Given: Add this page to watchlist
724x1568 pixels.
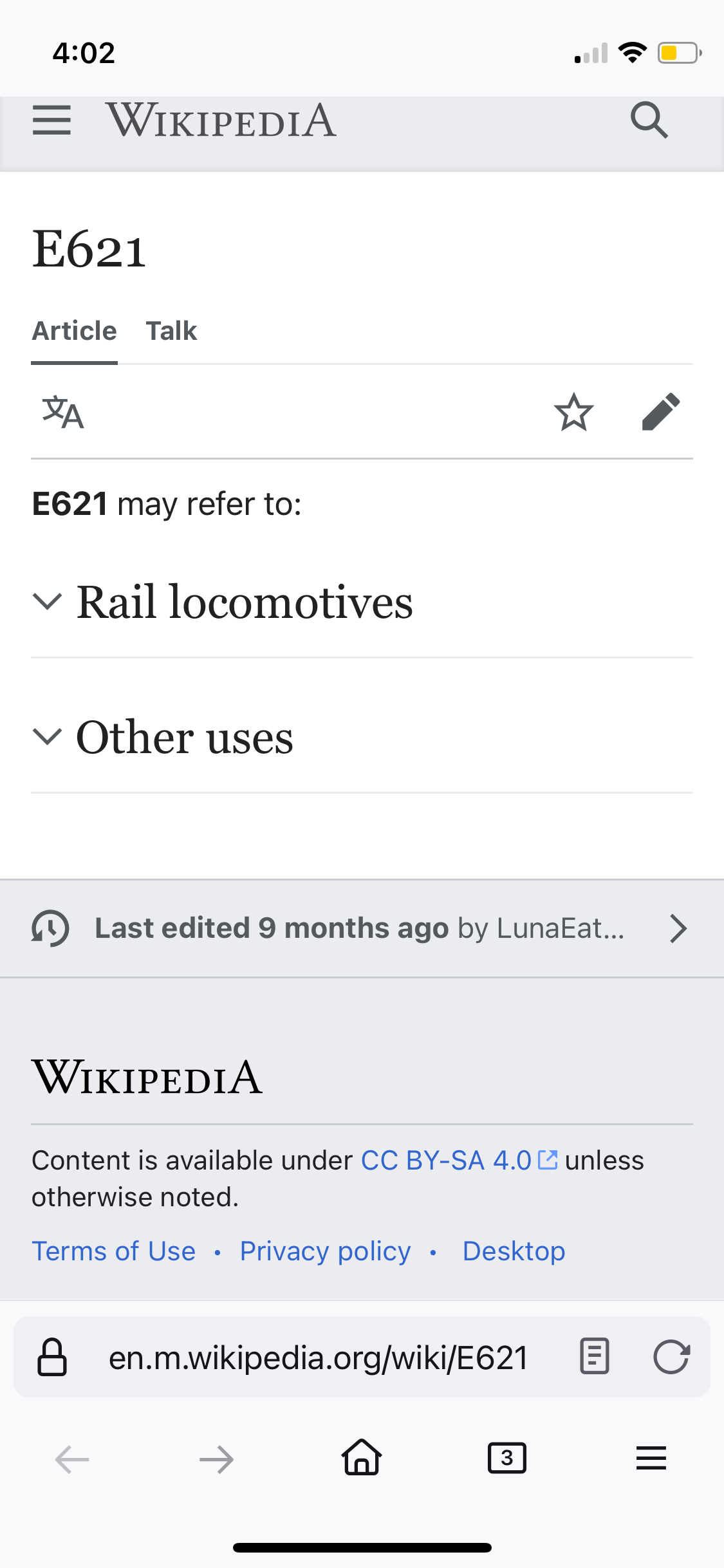Looking at the screenshot, I should [573, 413].
